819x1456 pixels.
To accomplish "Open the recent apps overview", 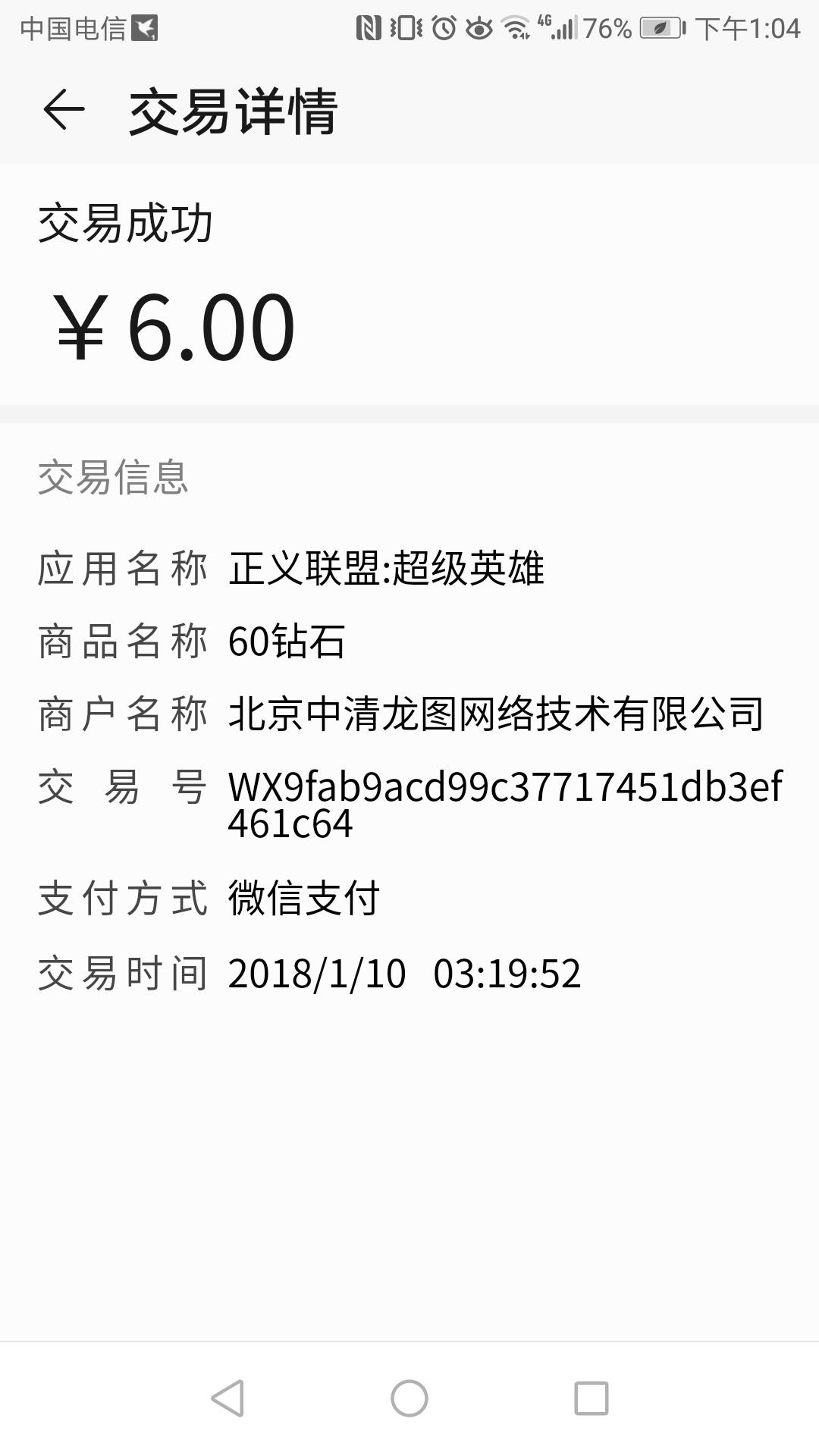I will (x=591, y=1398).
